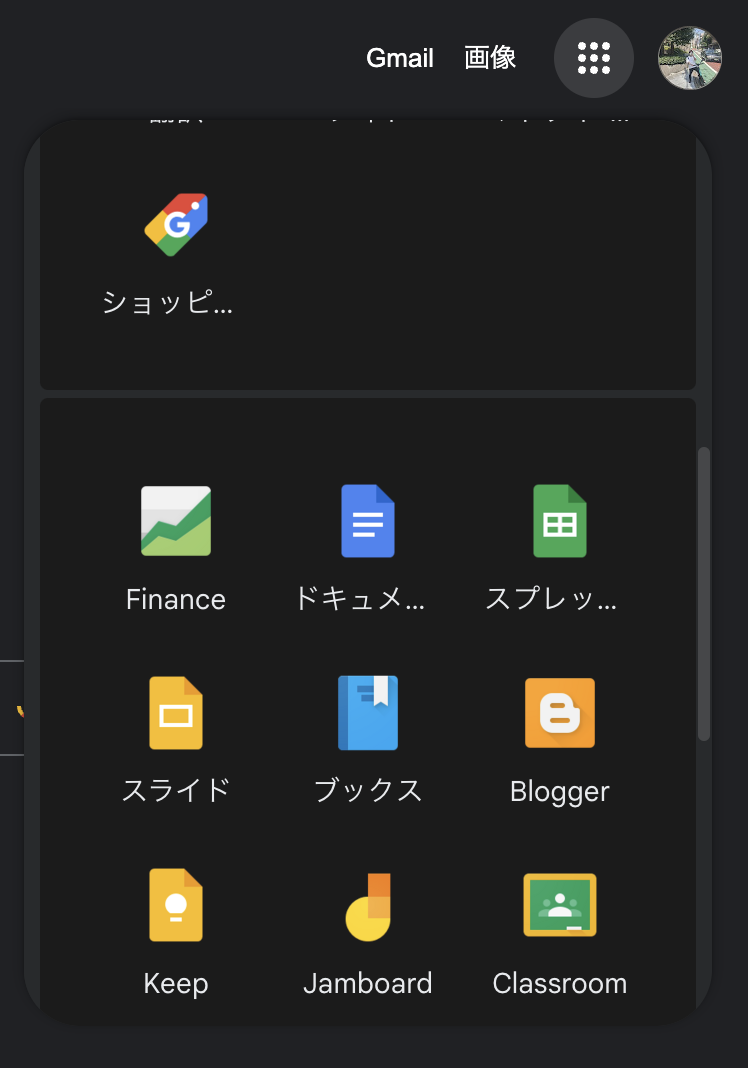Select the Jamboard label text
Viewport: 748px width, 1068px height.
coord(368,983)
